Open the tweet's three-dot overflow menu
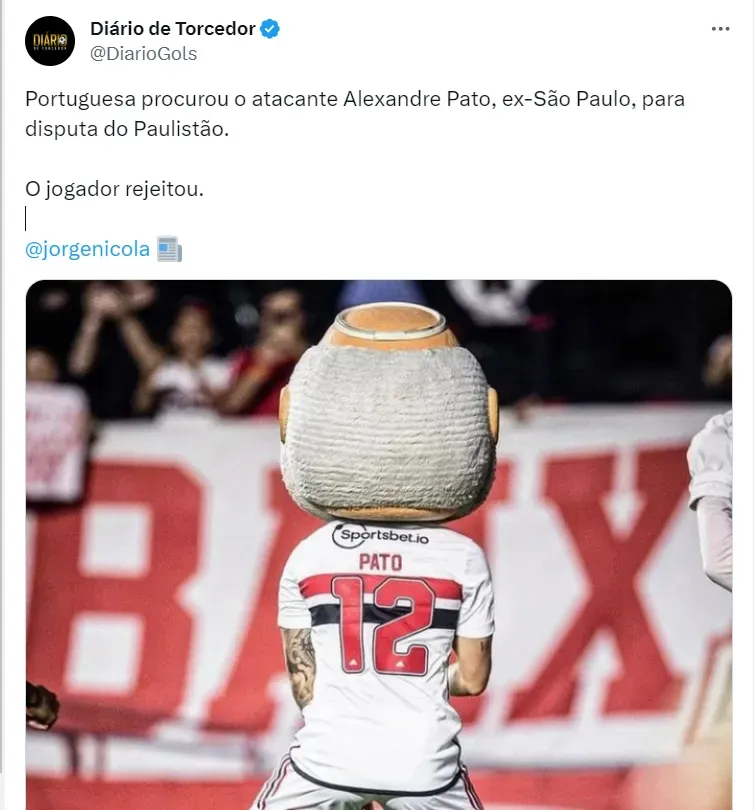This screenshot has height=810, width=754. [720, 30]
